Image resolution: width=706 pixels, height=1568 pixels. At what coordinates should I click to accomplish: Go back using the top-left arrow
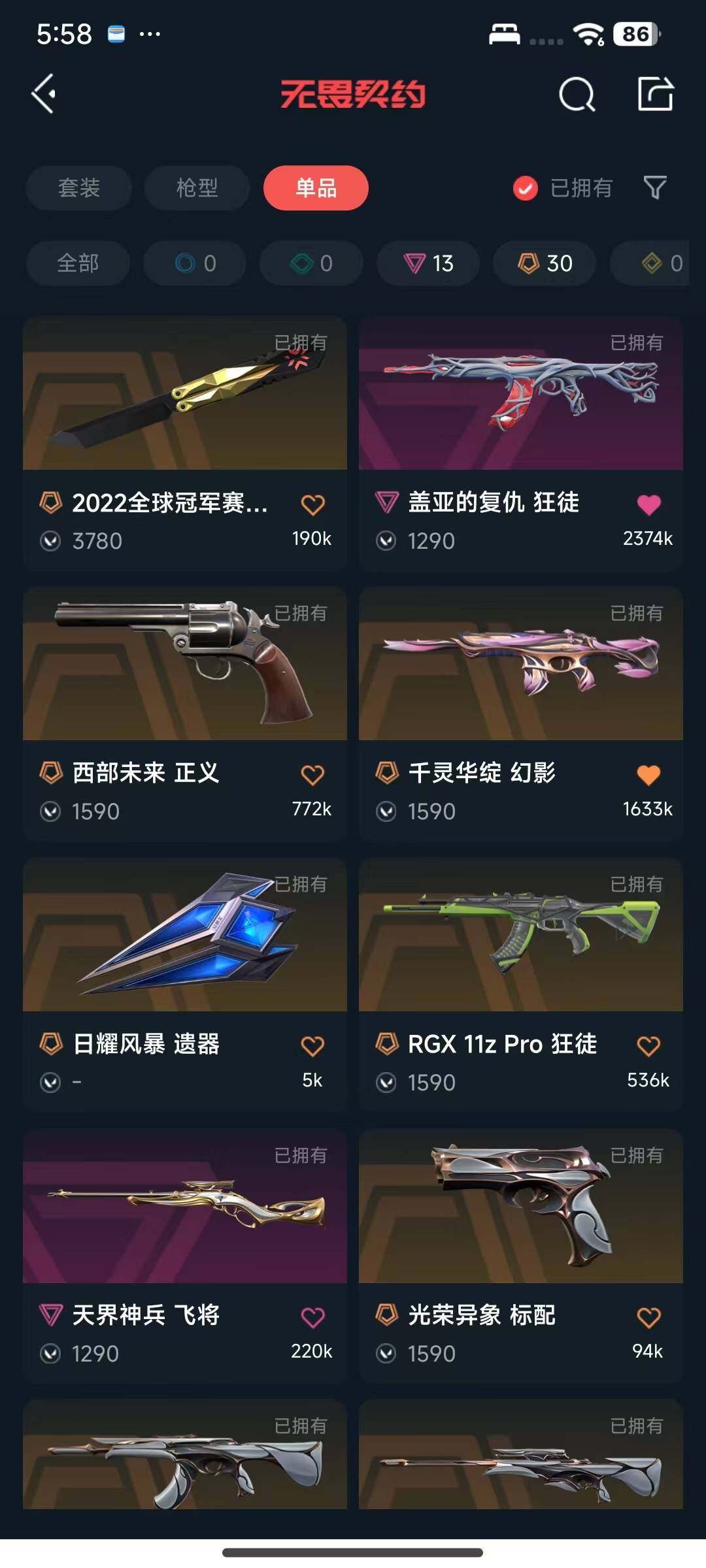[x=44, y=94]
